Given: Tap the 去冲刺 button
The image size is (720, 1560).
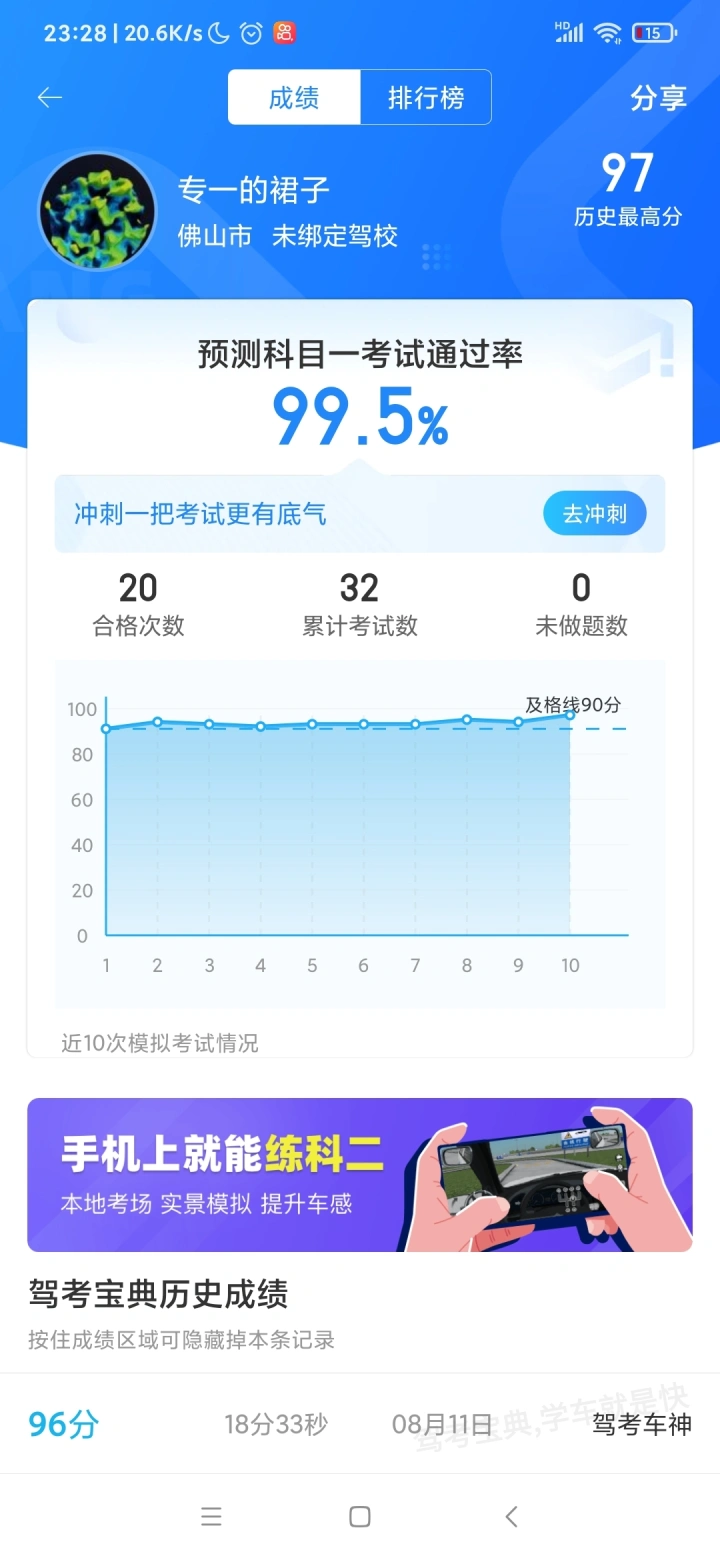Looking at the screenshot, I should click(x=594, y=514).
